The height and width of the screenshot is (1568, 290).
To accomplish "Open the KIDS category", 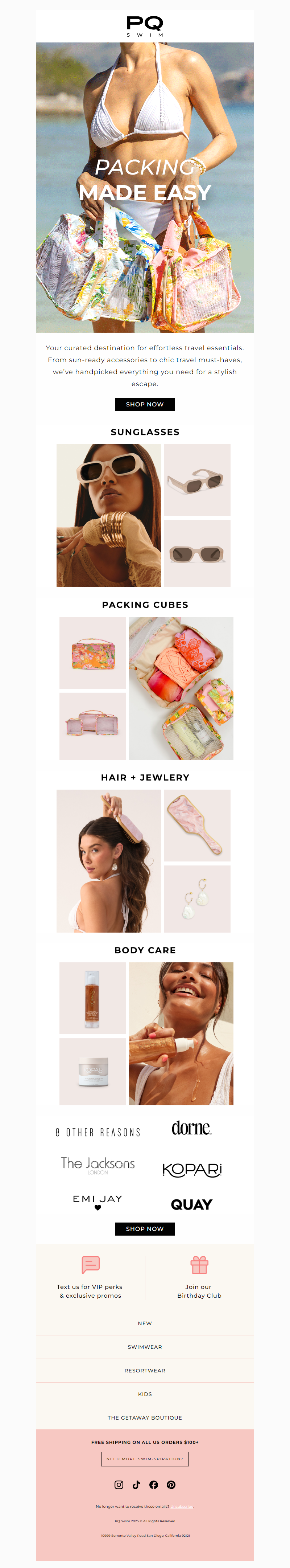I will pyautogui.click(x=145, y=1394).
